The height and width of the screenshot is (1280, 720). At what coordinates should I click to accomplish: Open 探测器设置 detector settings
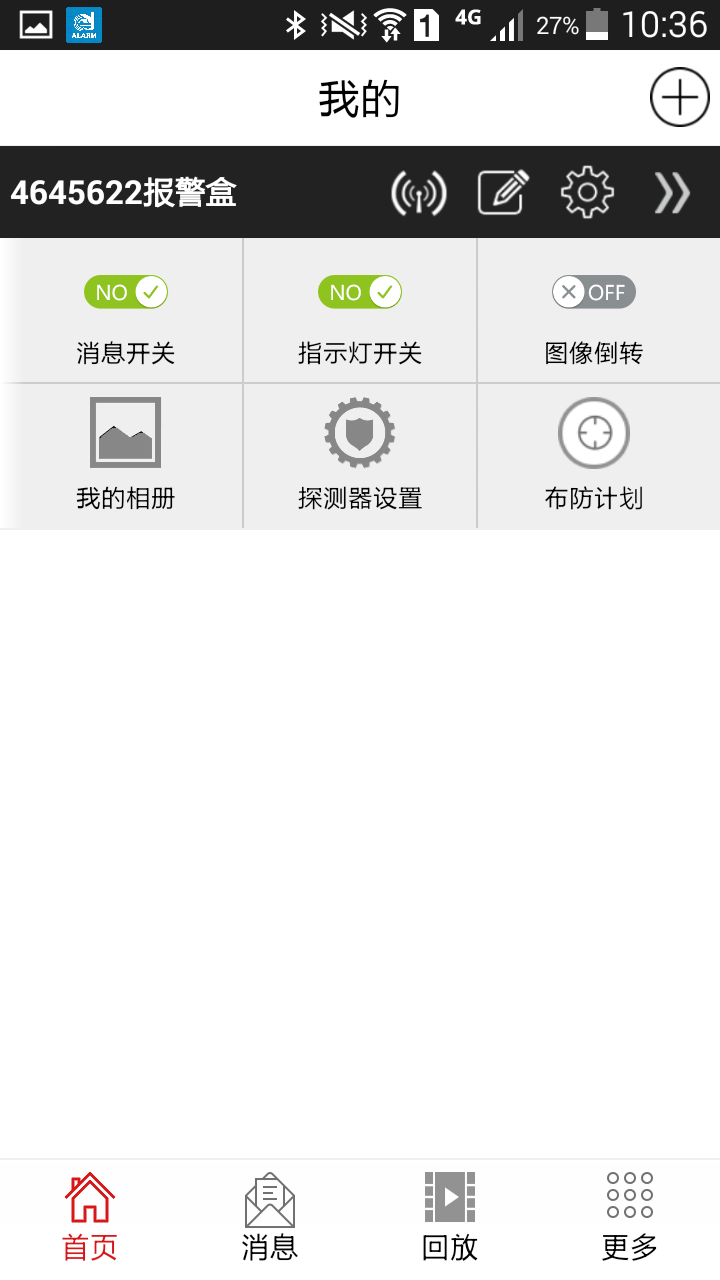pyautogui.click(x=360, y=455)
